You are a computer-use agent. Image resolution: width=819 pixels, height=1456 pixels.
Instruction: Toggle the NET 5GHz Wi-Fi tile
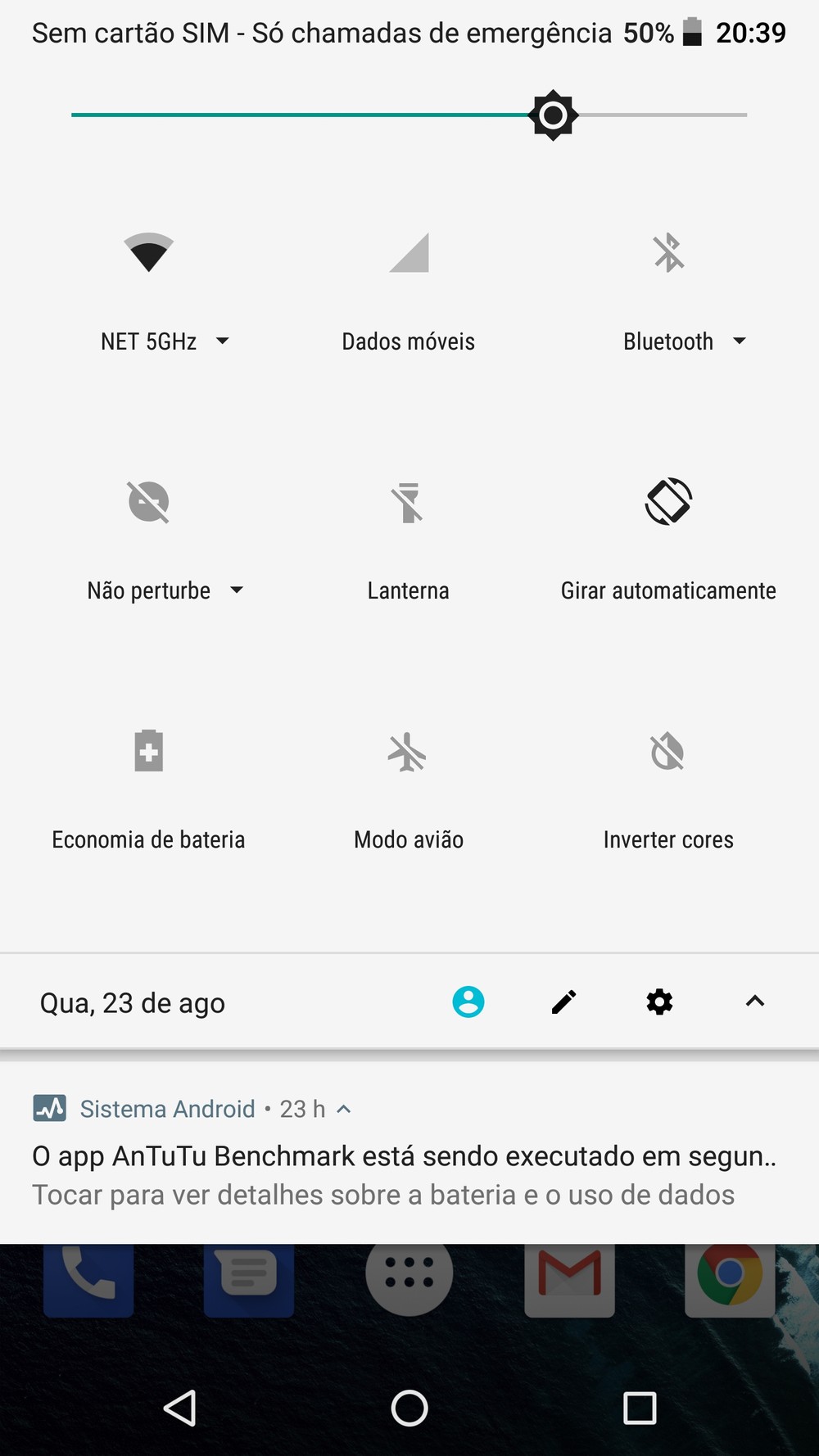(x=148, y=253)
